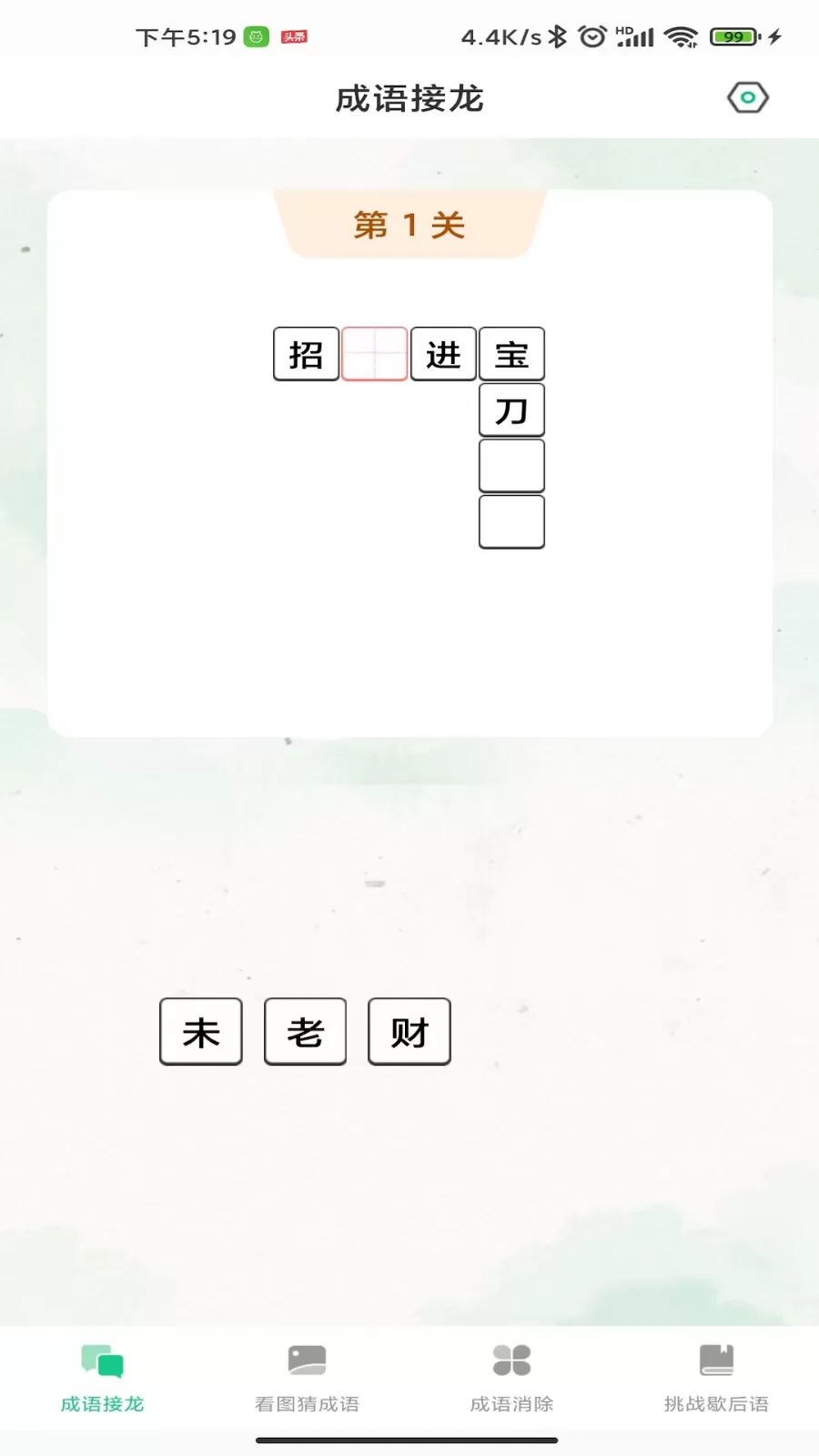Pick the character 未

[201, 1031]
